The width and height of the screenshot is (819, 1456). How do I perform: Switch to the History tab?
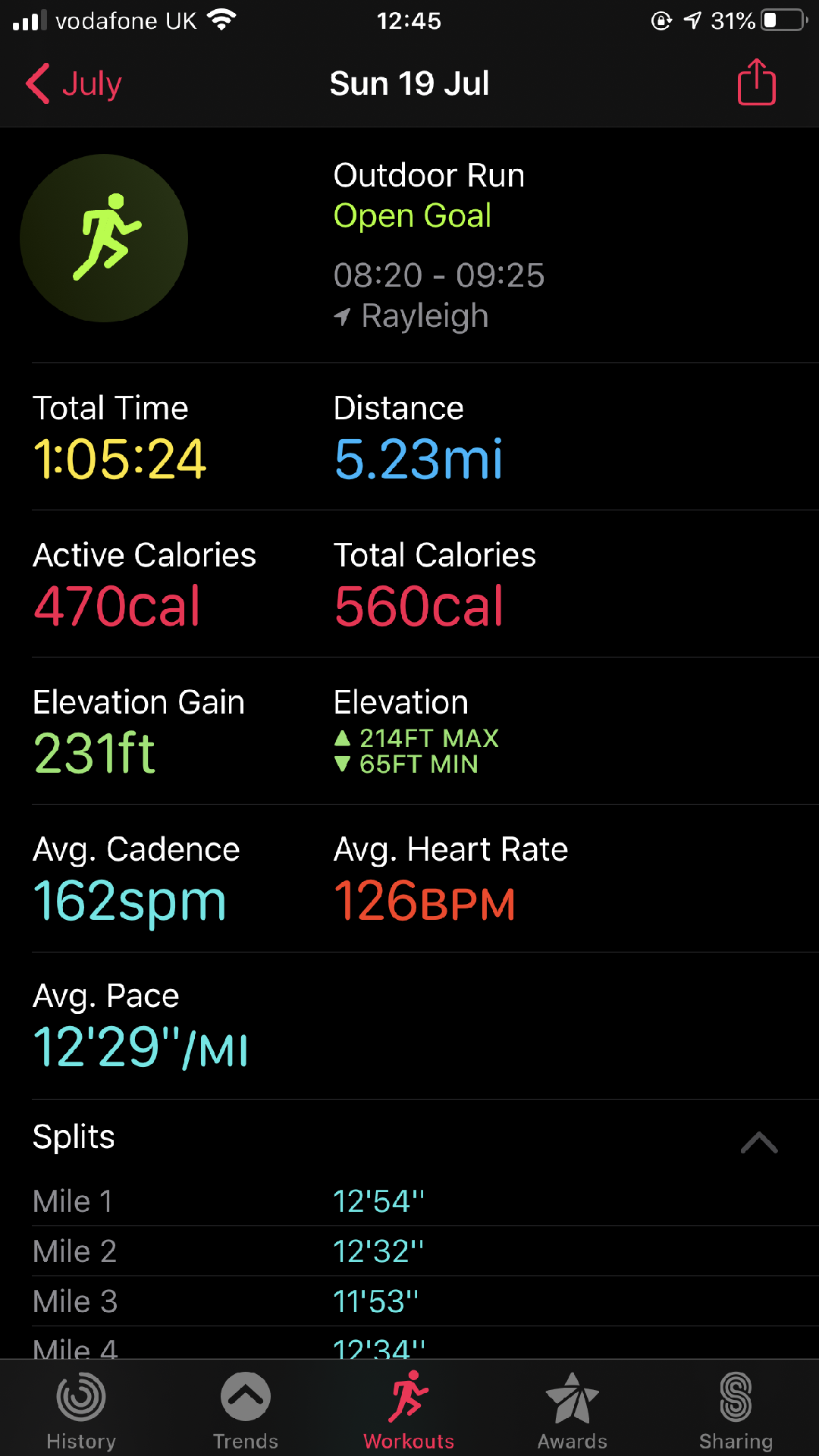pos(81,1409)
